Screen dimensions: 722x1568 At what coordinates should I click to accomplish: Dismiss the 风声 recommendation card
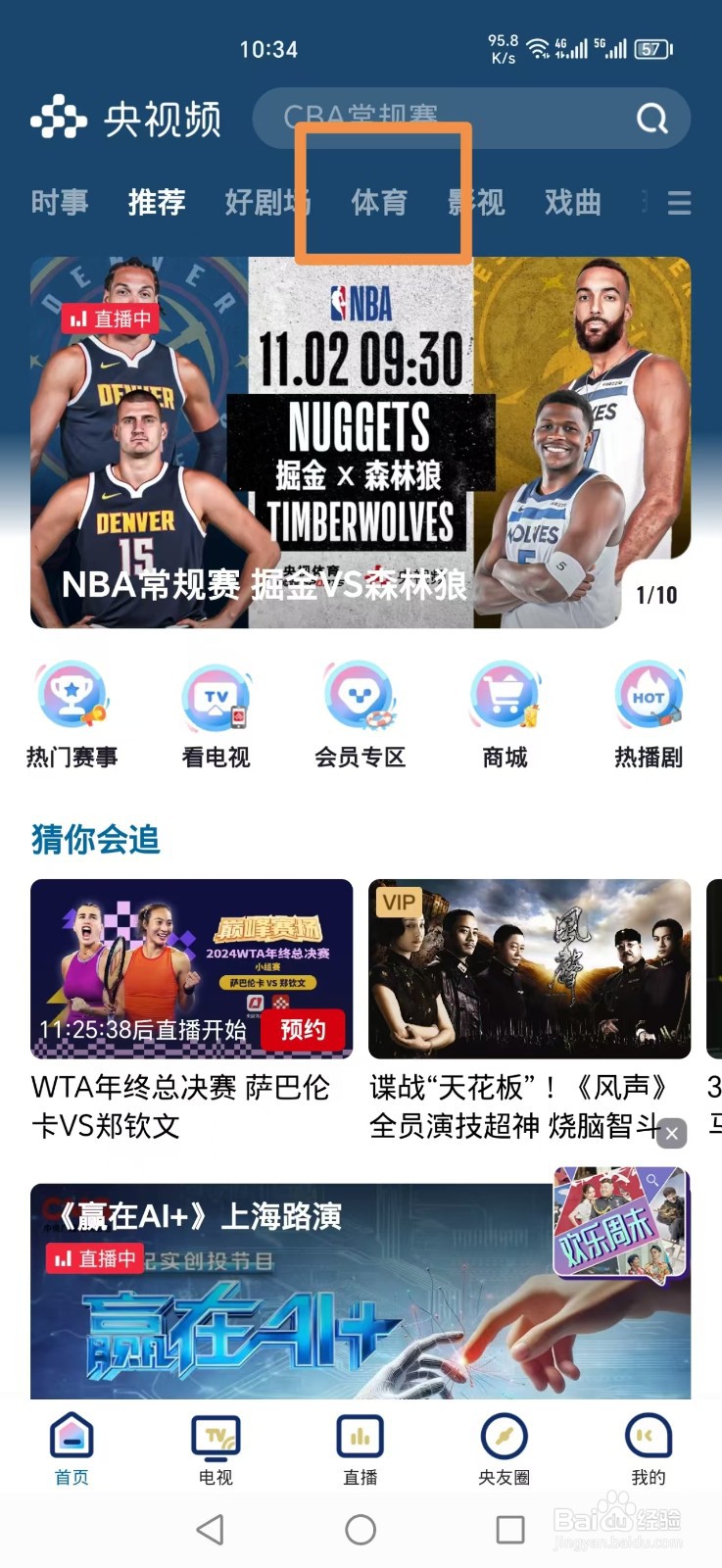pyautogui.click(x=671, y=1133)
